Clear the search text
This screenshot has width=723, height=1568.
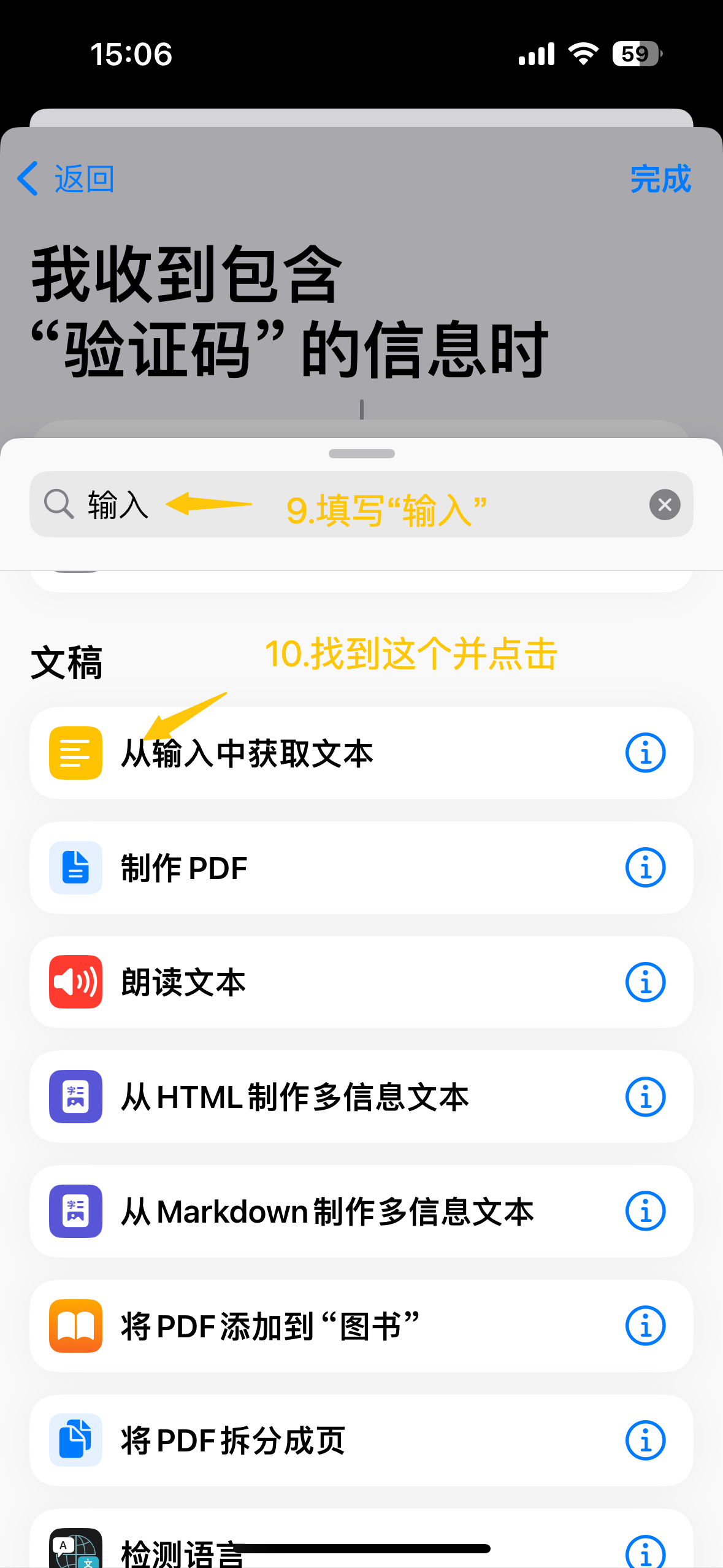(x=665, y=505)
